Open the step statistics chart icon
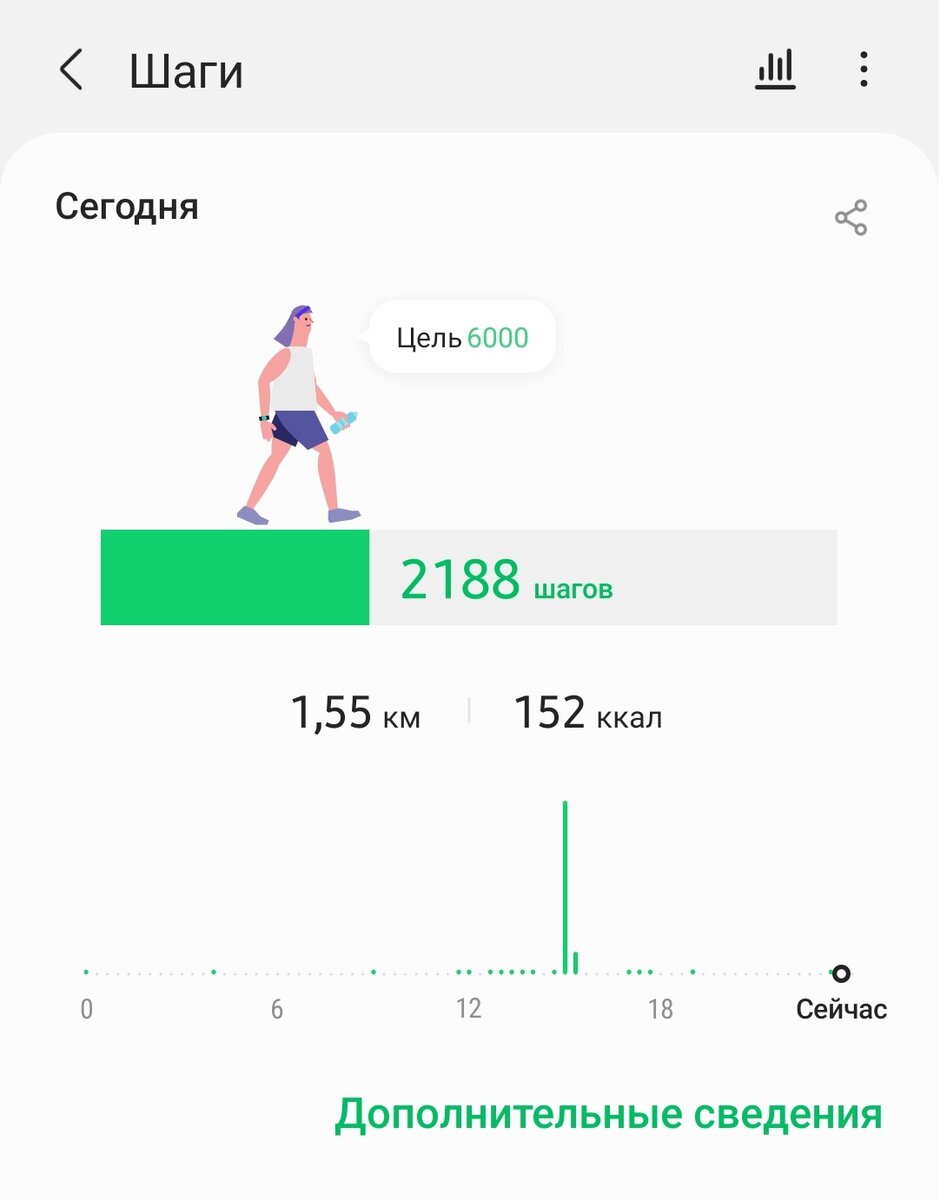The image size is (947, 1200). click(775, 71)
